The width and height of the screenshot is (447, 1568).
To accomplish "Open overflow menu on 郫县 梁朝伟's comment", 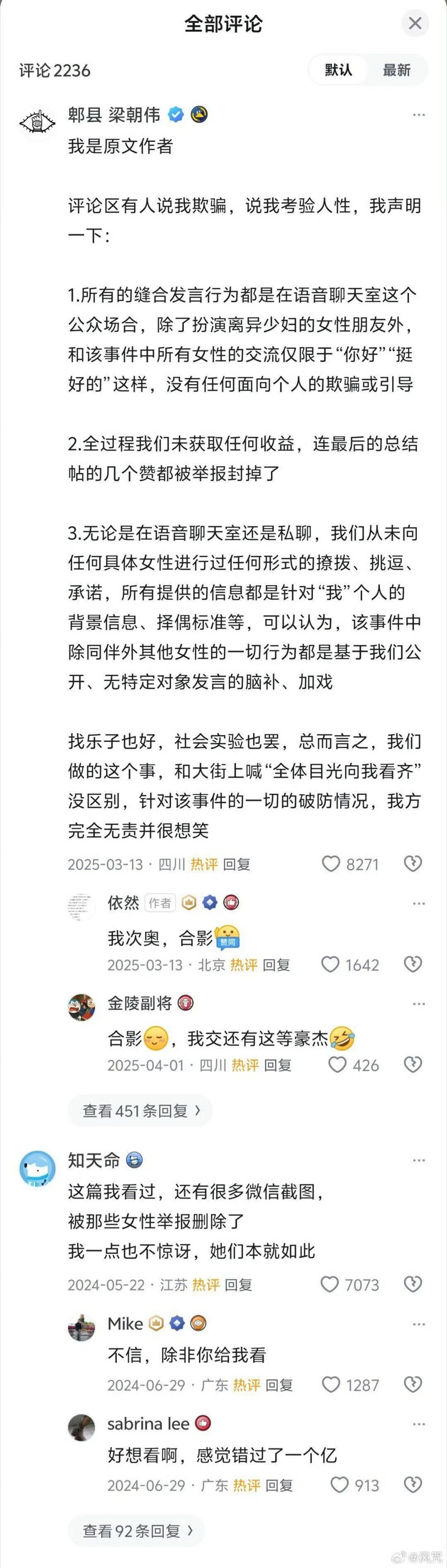I will pyautogui.click(x=419, y=115).
